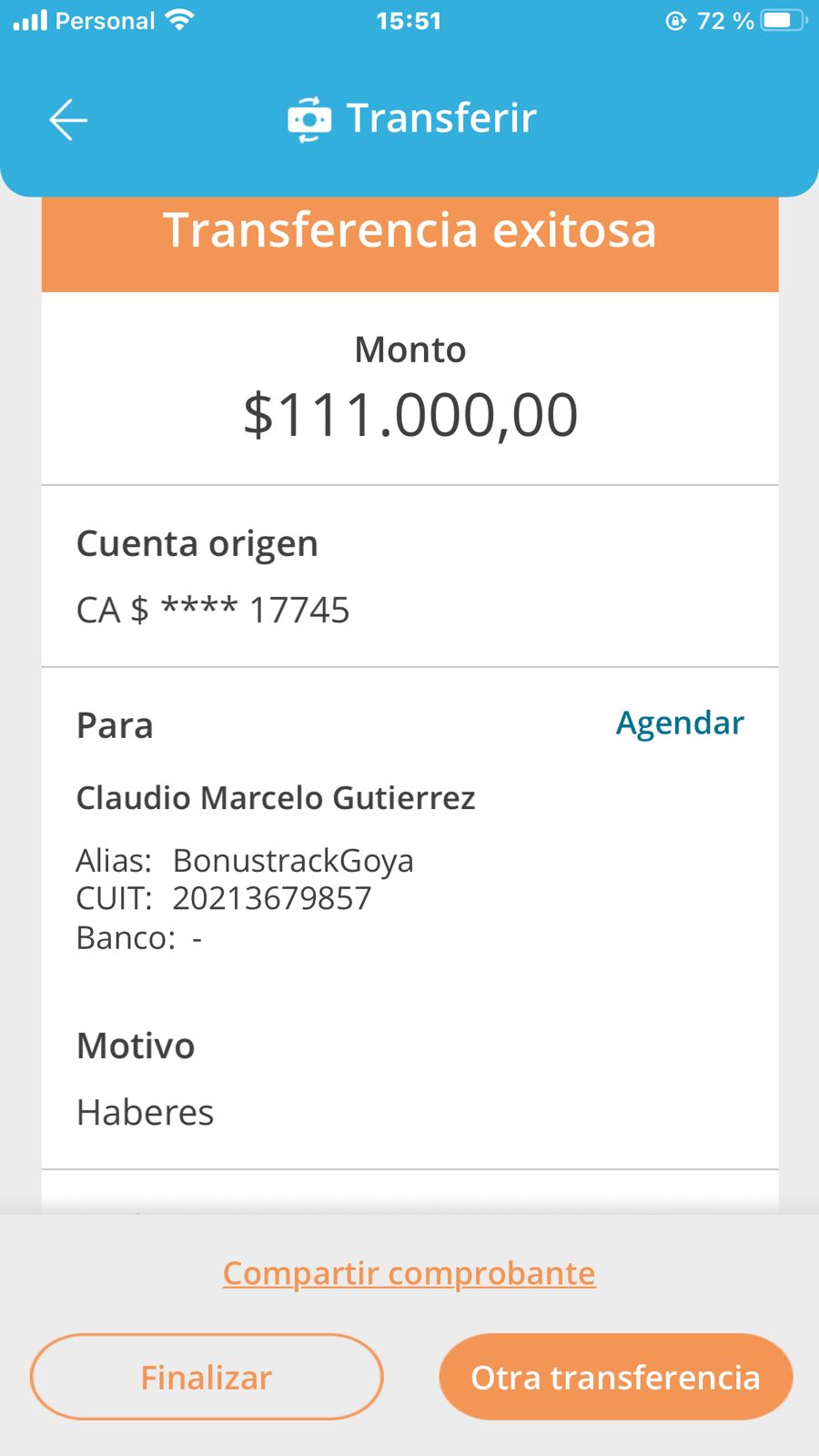
Task: Start another transfer with Otra transferencia
Action: coord(615,1377)
